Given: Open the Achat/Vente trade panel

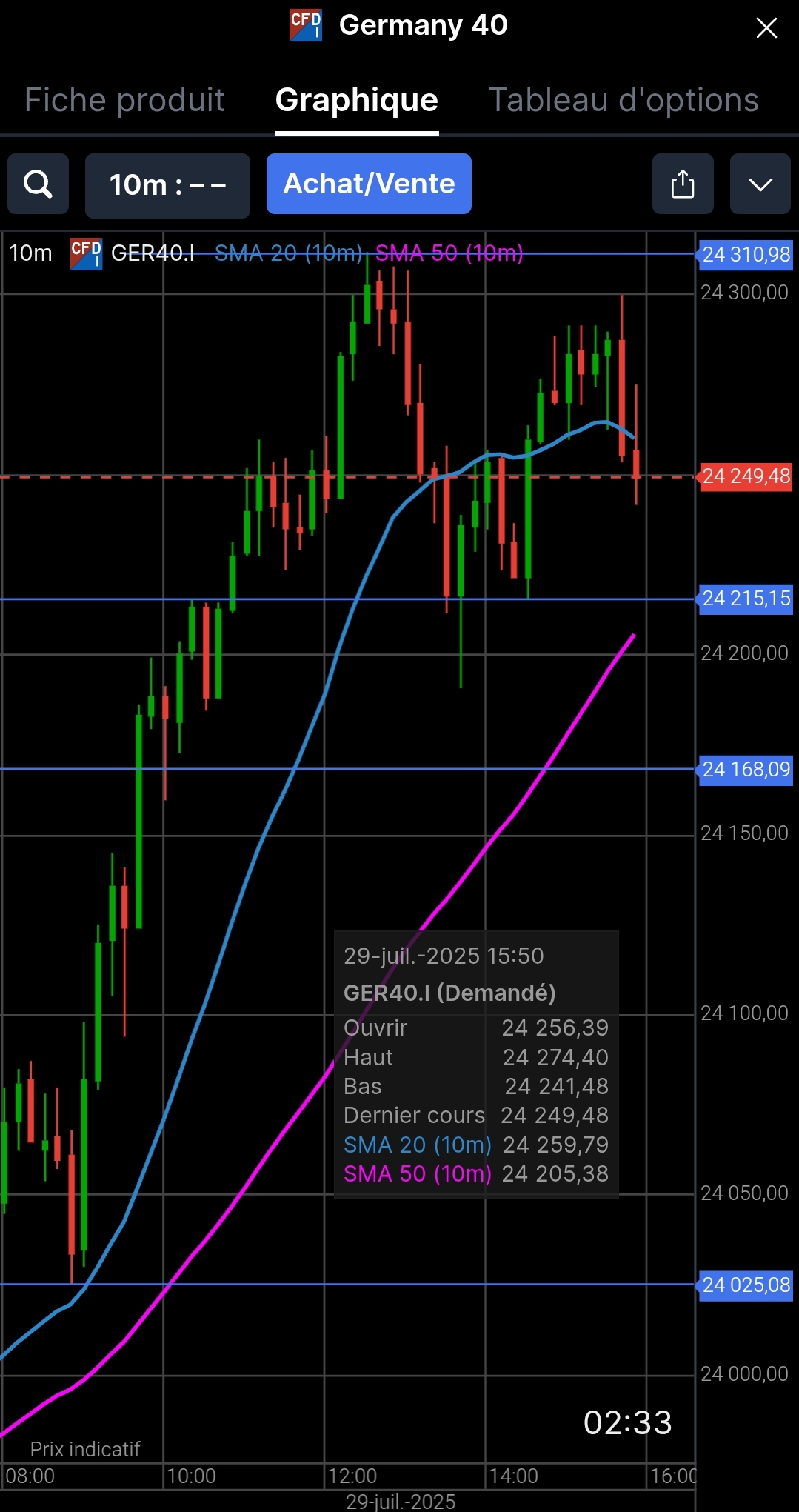Looking at the screenshot, I should coord(369,184).
